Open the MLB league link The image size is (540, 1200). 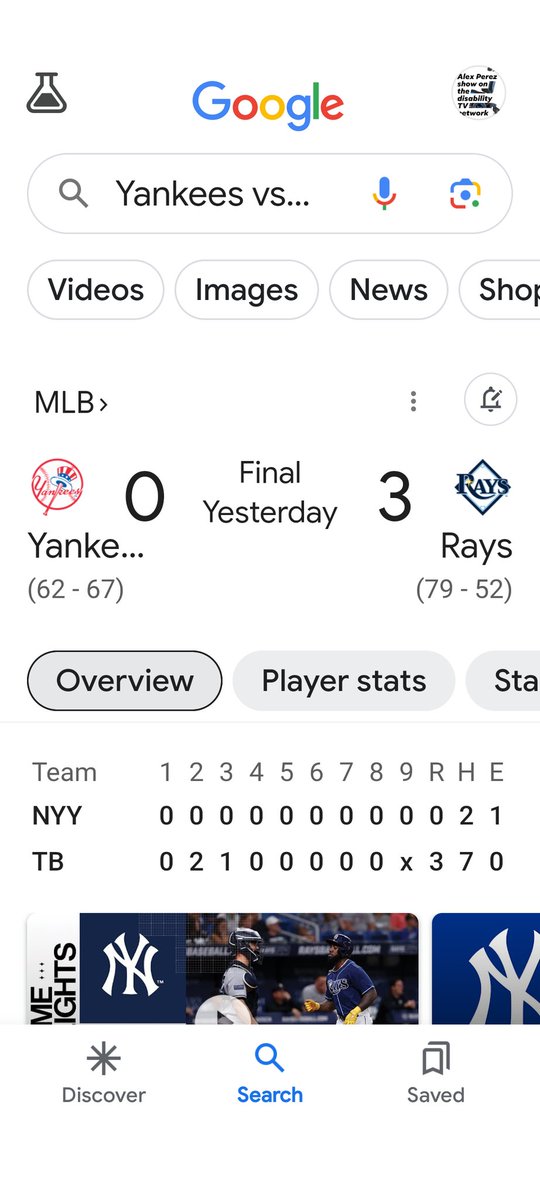(x=71, y=402)
